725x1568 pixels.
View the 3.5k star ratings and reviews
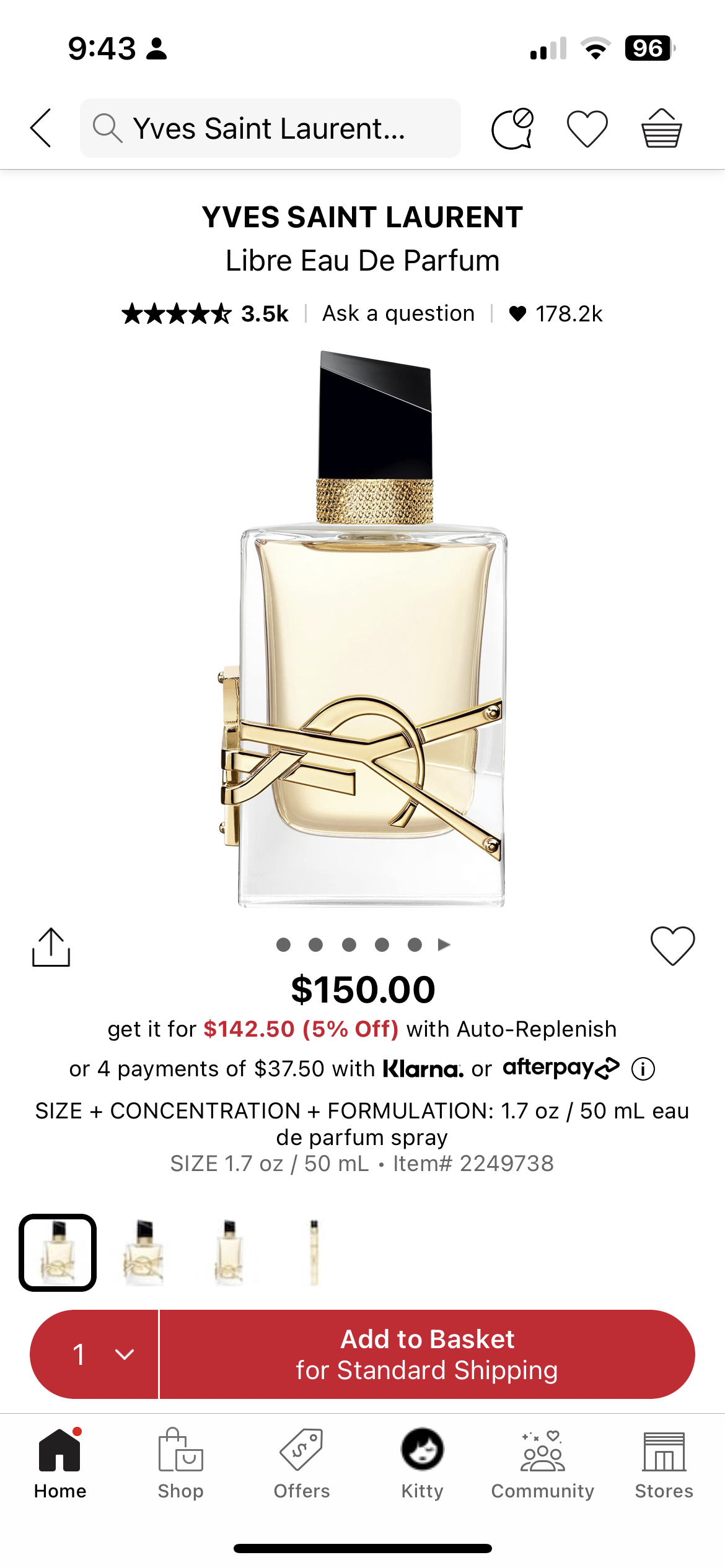204,314
